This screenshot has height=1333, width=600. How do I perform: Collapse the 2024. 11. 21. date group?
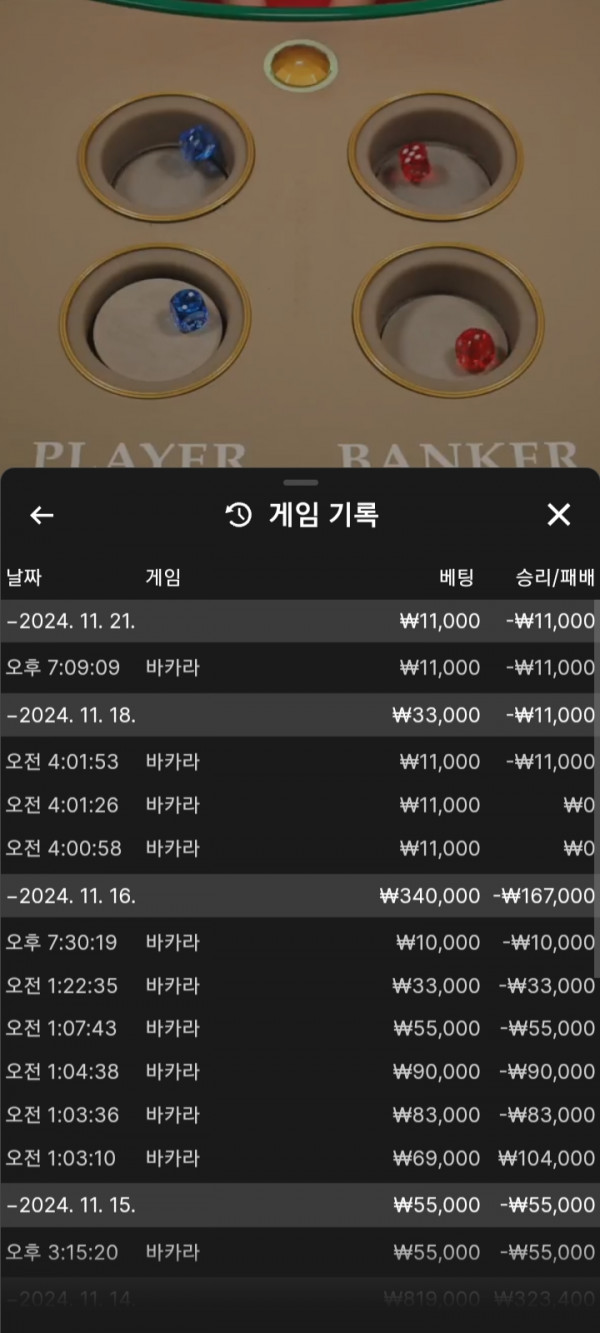[x=72, y=621]
